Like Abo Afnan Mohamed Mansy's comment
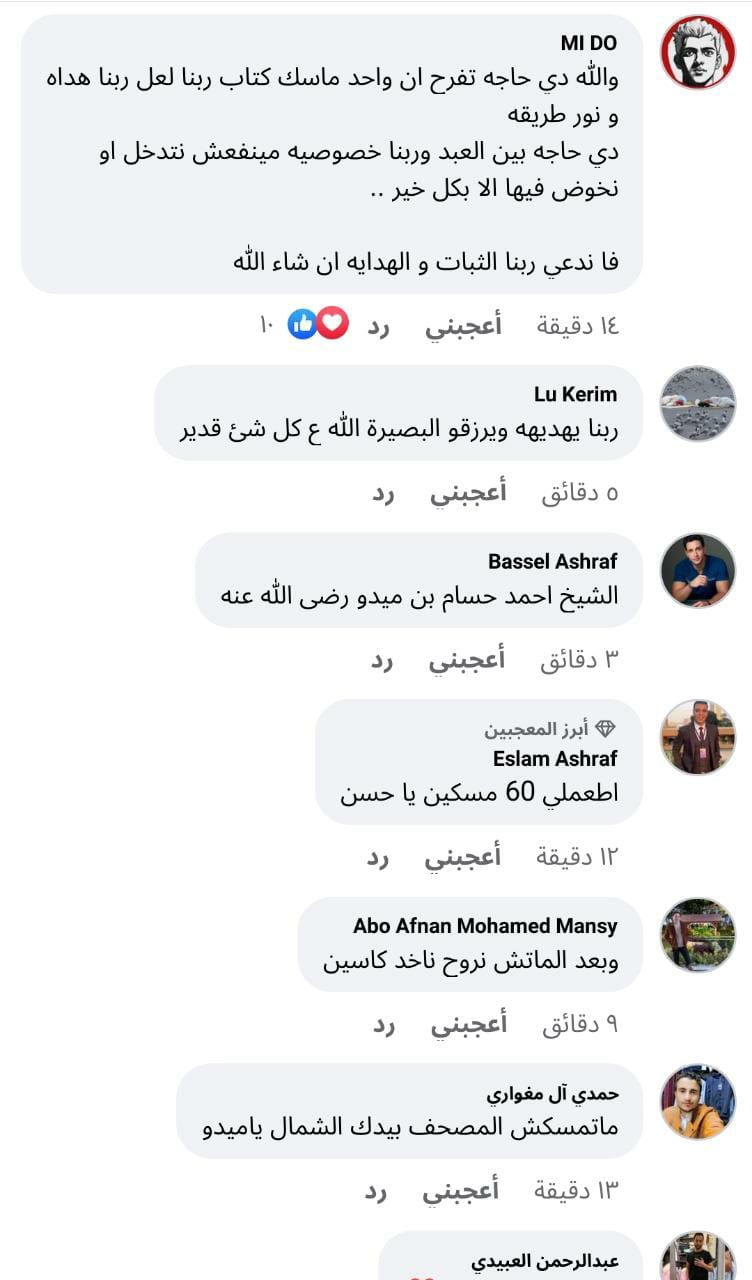This screenshot has height=1280, width=752. pos(468,1024)
